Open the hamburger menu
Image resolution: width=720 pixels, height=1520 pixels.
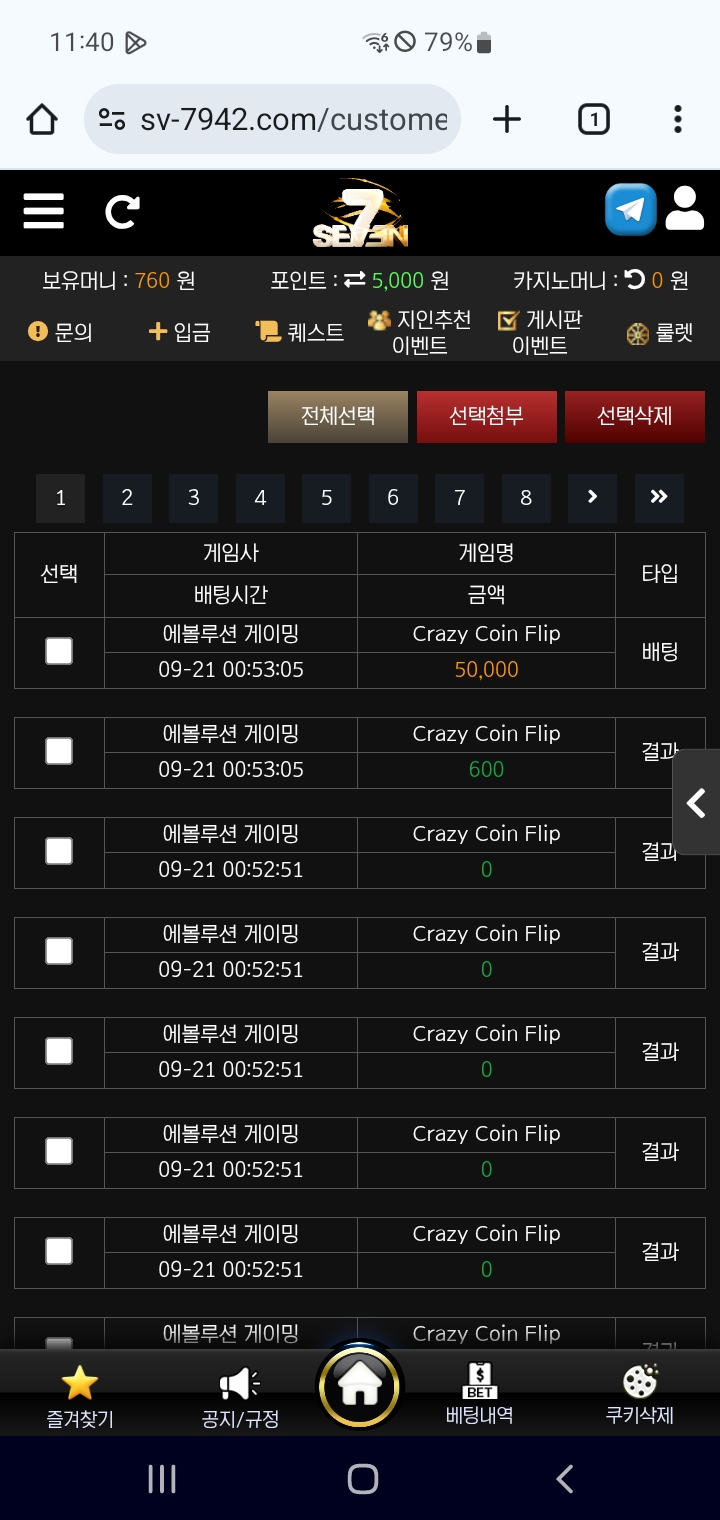click(x=43, y=211)
